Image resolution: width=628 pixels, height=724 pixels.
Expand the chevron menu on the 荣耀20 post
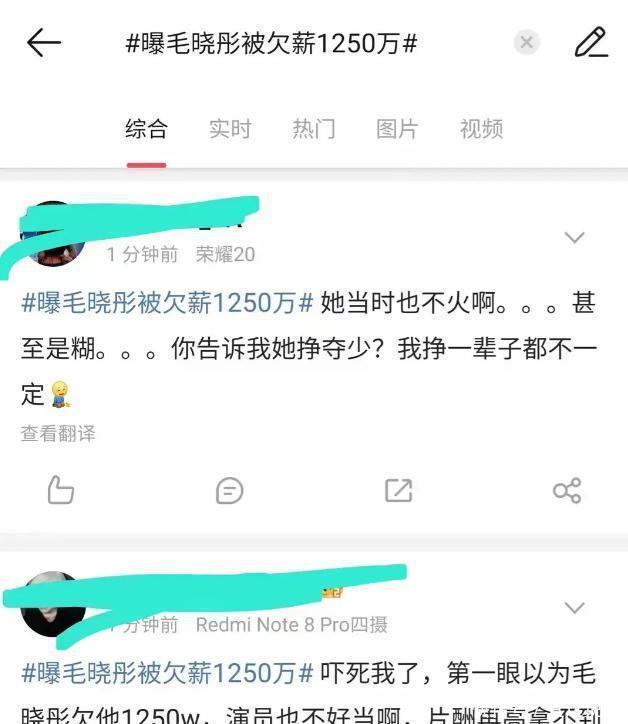point(574,238)
